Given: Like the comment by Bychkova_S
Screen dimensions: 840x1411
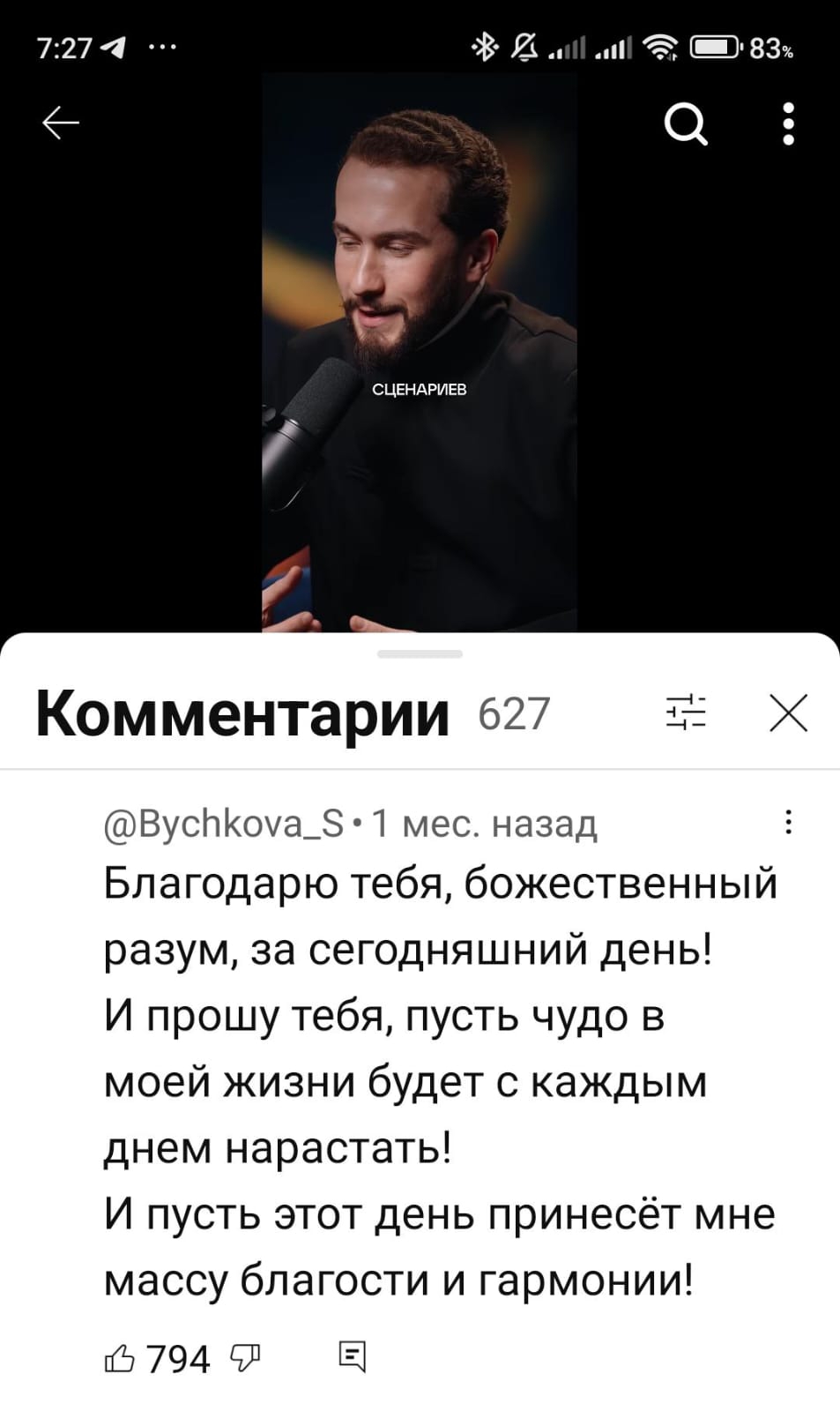Looking at the screenshot, I should (120, 1358).
